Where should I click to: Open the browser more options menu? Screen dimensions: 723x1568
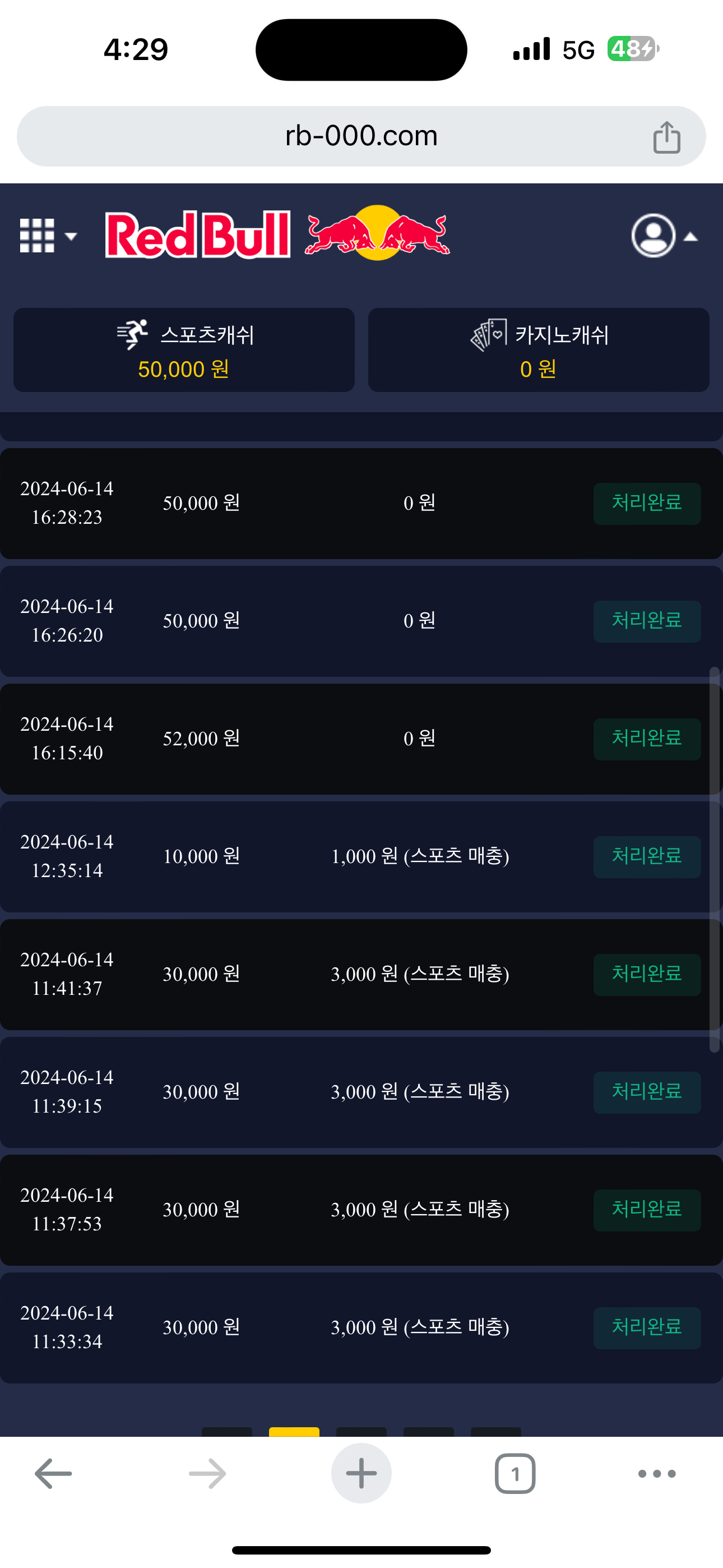click(657, 1473)
